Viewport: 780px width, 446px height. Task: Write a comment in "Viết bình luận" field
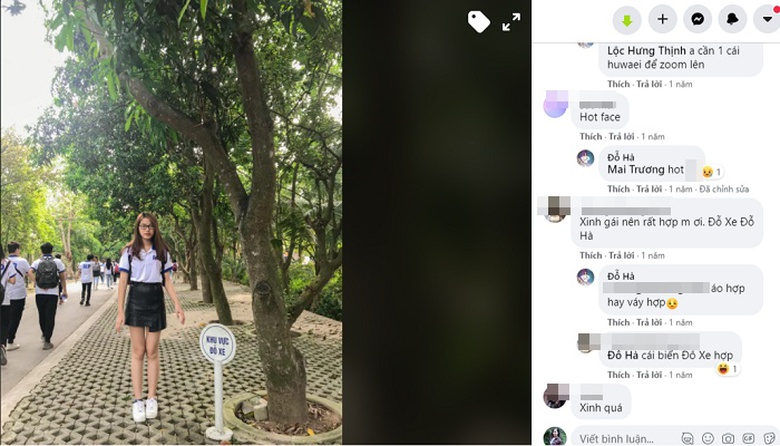coord(620,438)
